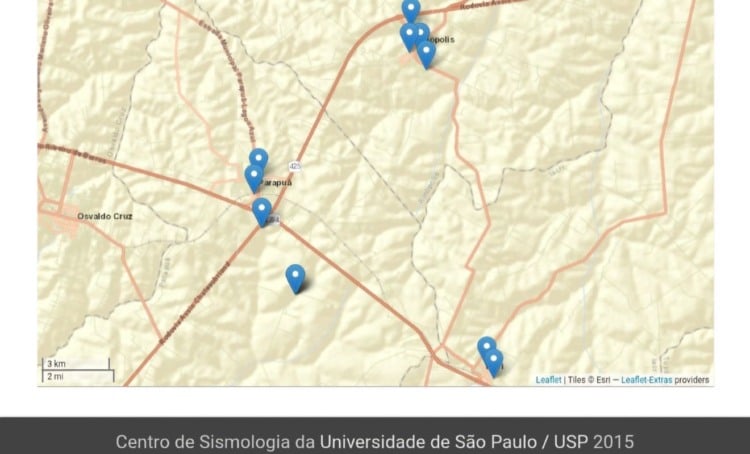
Task: Tap the marker at the highway junction below Parapuã
Action: pos(262,212)
